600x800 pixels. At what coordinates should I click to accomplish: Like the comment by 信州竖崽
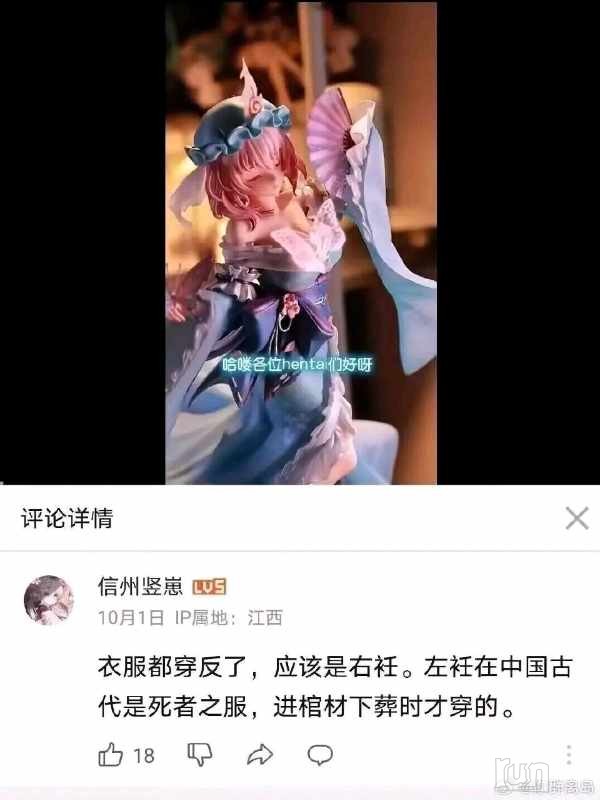(111, 754)
